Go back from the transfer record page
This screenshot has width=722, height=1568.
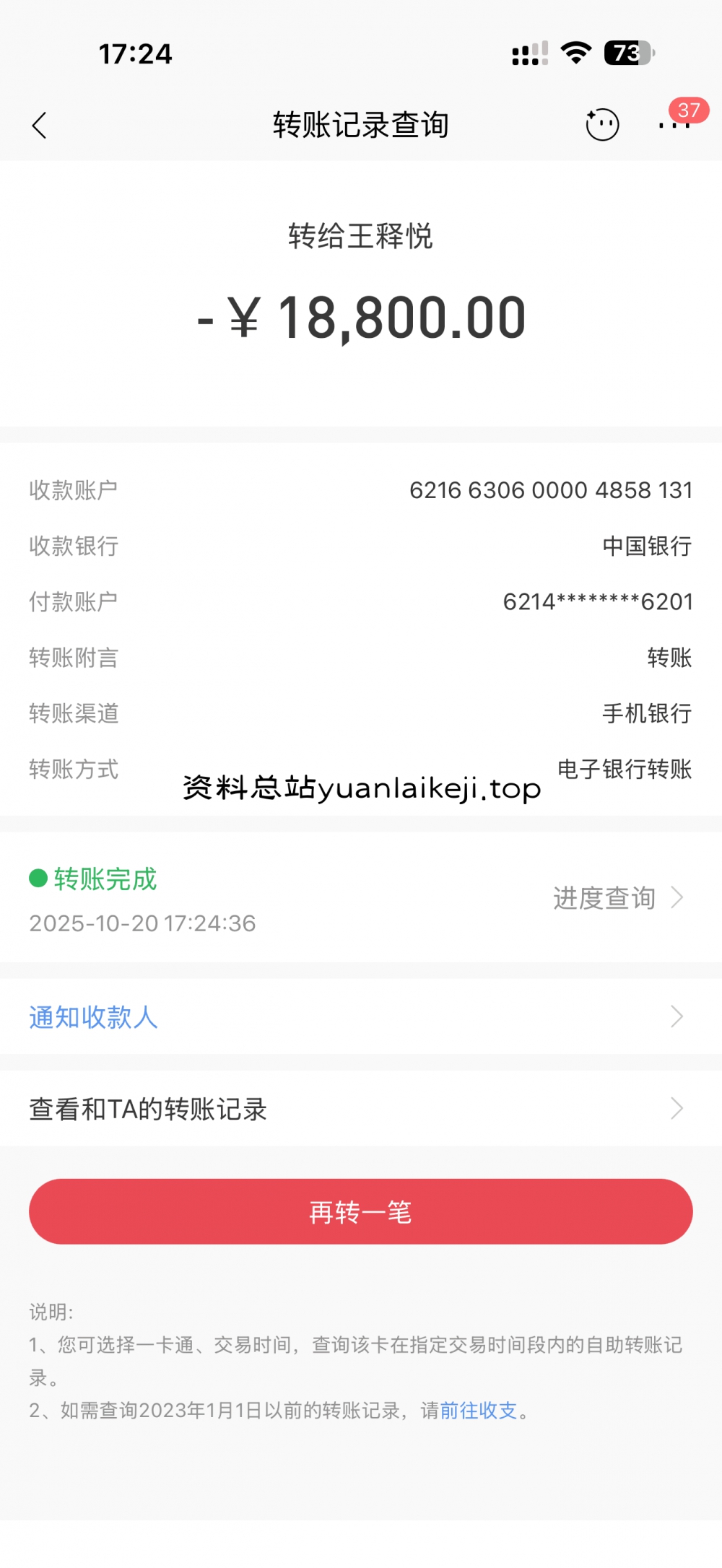40,126
